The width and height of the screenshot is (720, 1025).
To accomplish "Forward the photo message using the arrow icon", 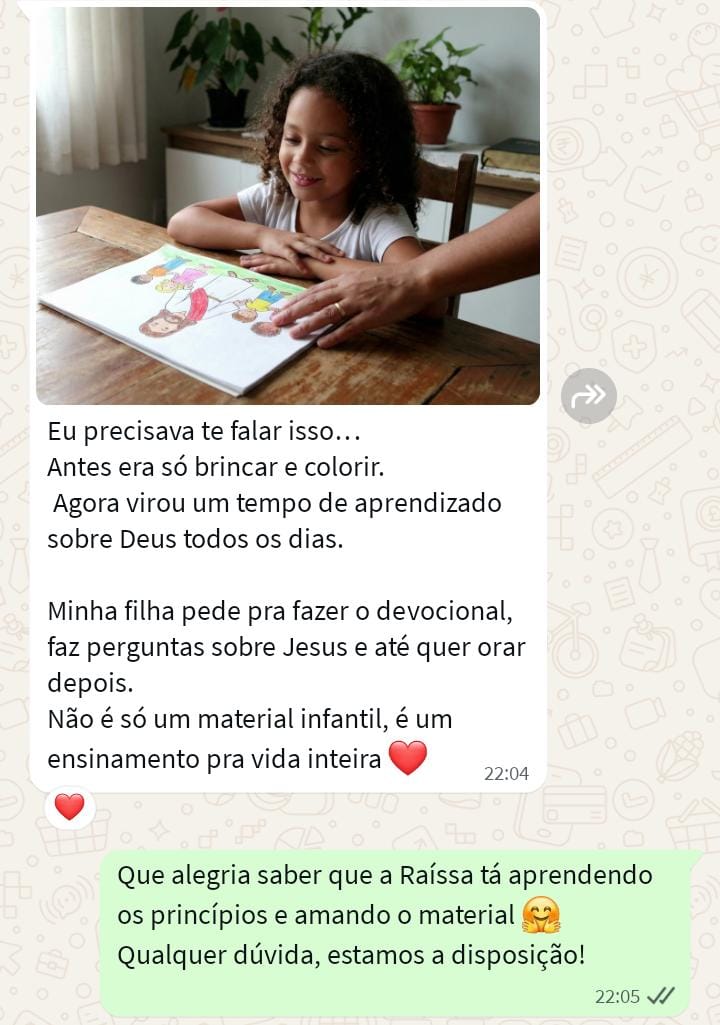I will point(588,396).
